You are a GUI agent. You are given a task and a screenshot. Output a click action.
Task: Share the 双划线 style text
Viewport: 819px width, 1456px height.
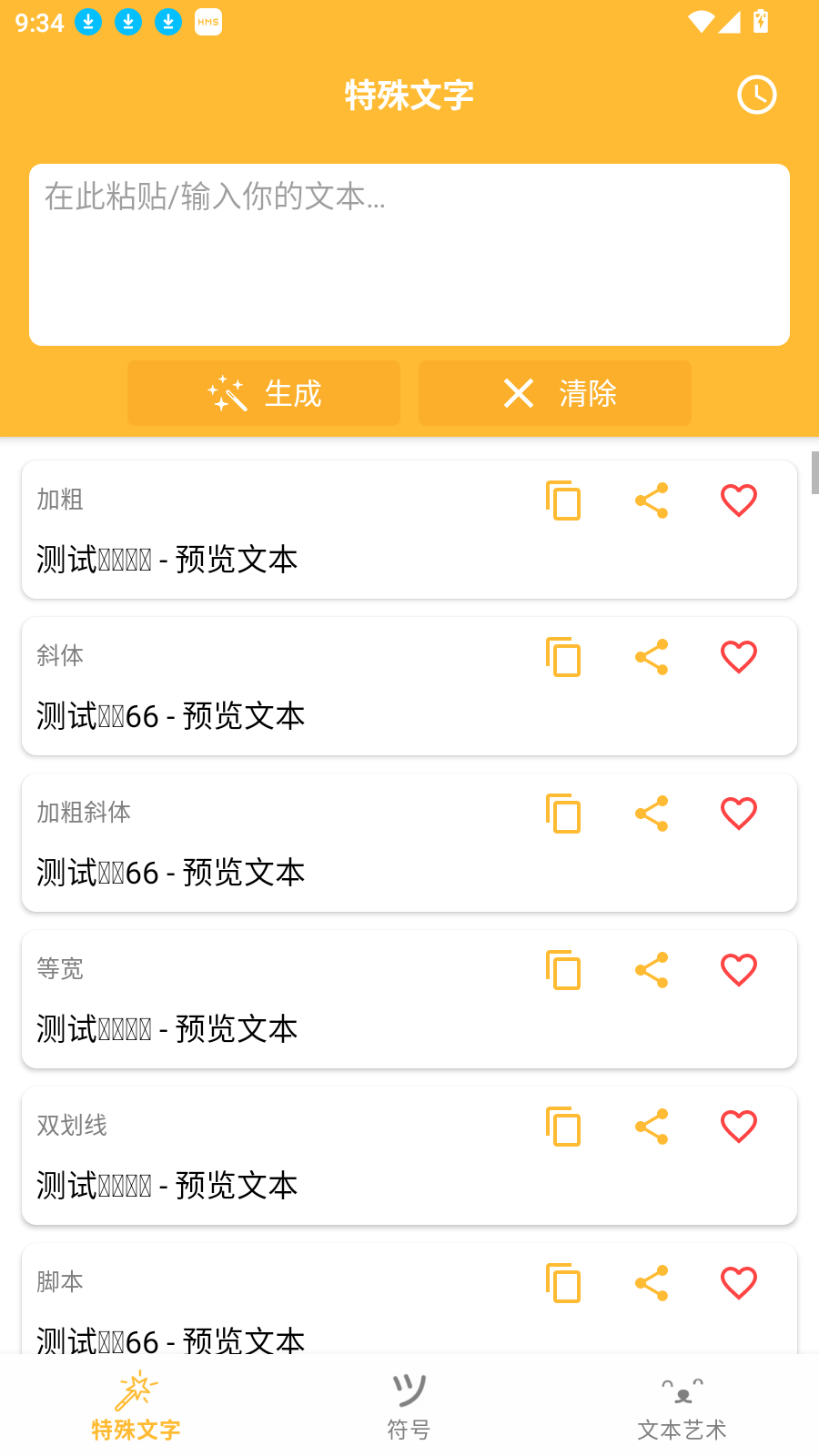point(652,1127)
